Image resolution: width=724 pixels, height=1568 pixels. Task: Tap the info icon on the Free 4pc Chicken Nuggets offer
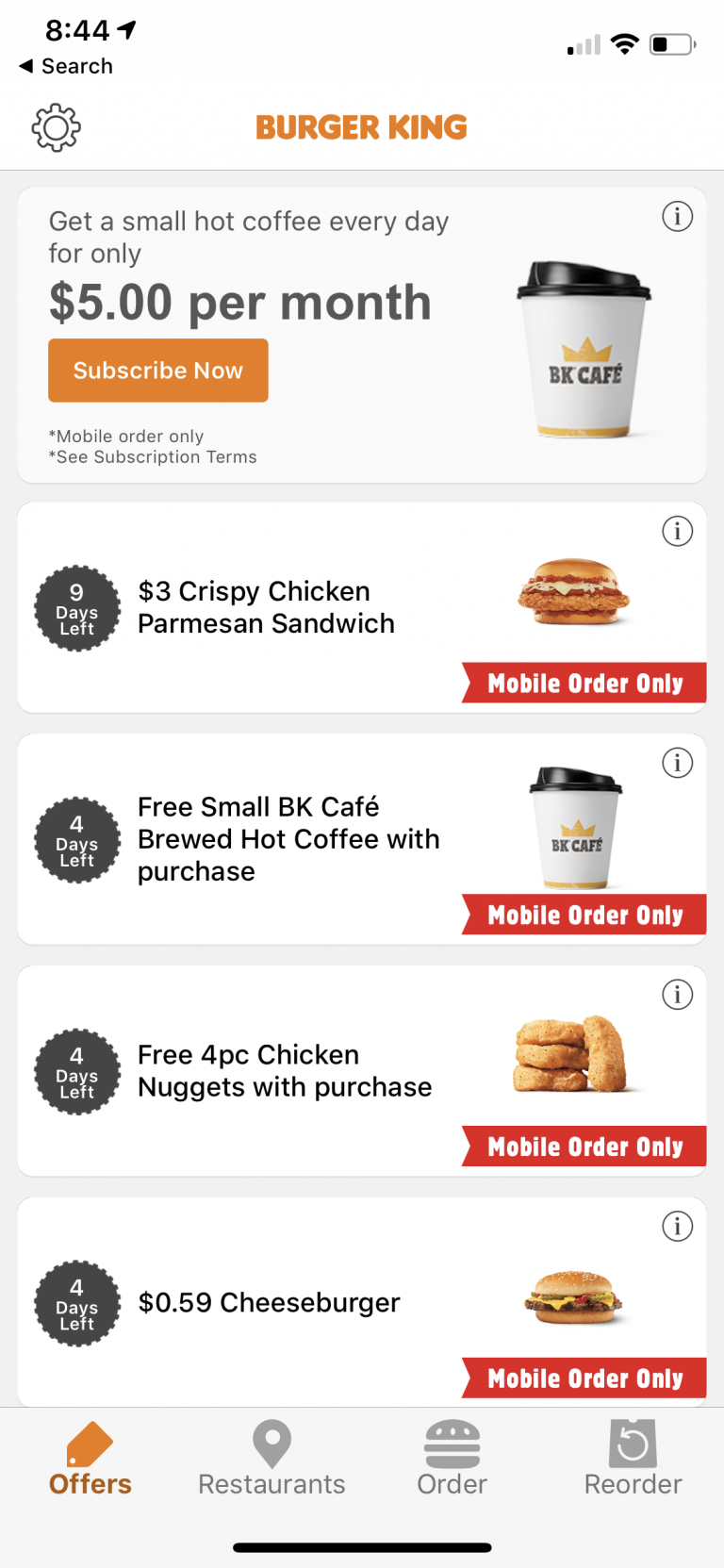pyautogui.click(x=677, y=994)
